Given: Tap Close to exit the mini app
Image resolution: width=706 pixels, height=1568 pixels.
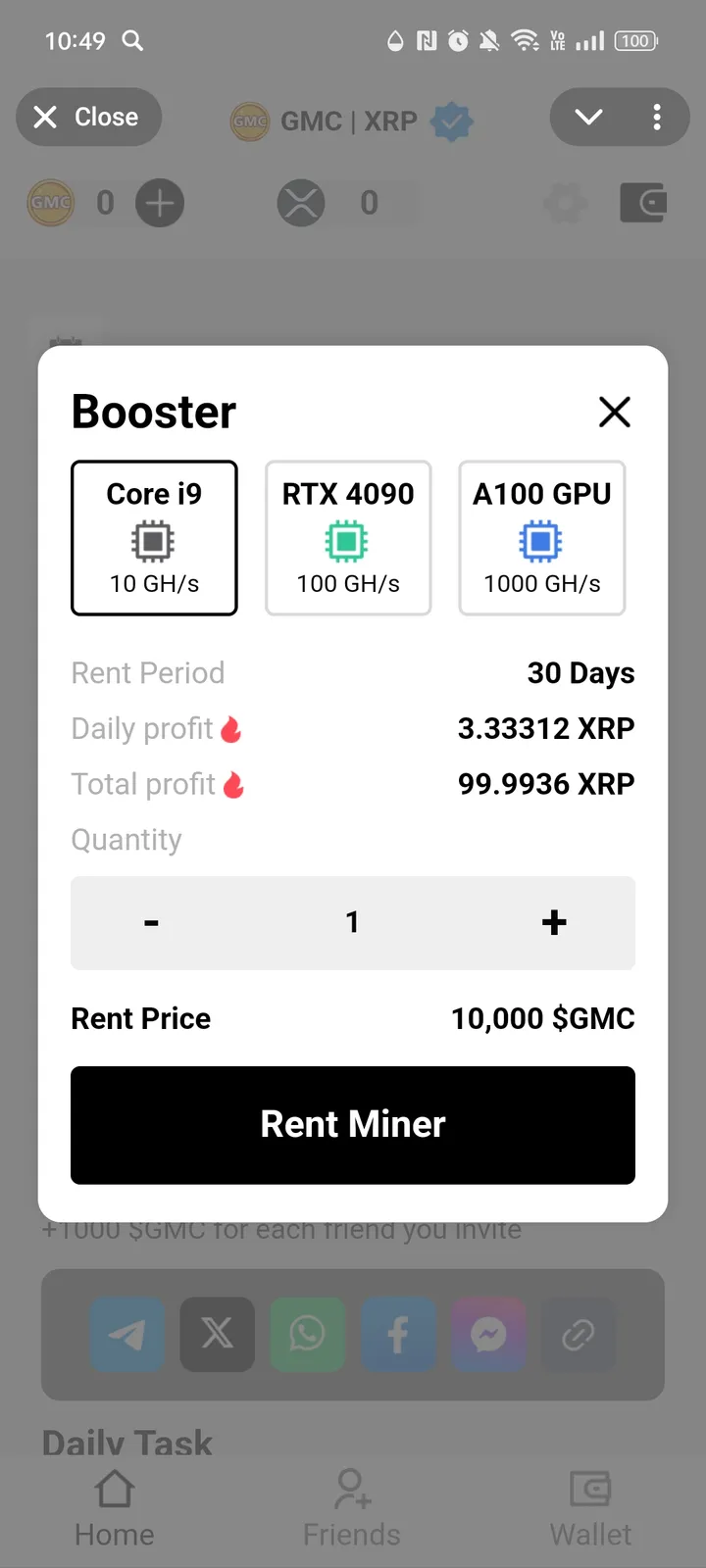Looking at the screenshot, I should click(88, 117).
